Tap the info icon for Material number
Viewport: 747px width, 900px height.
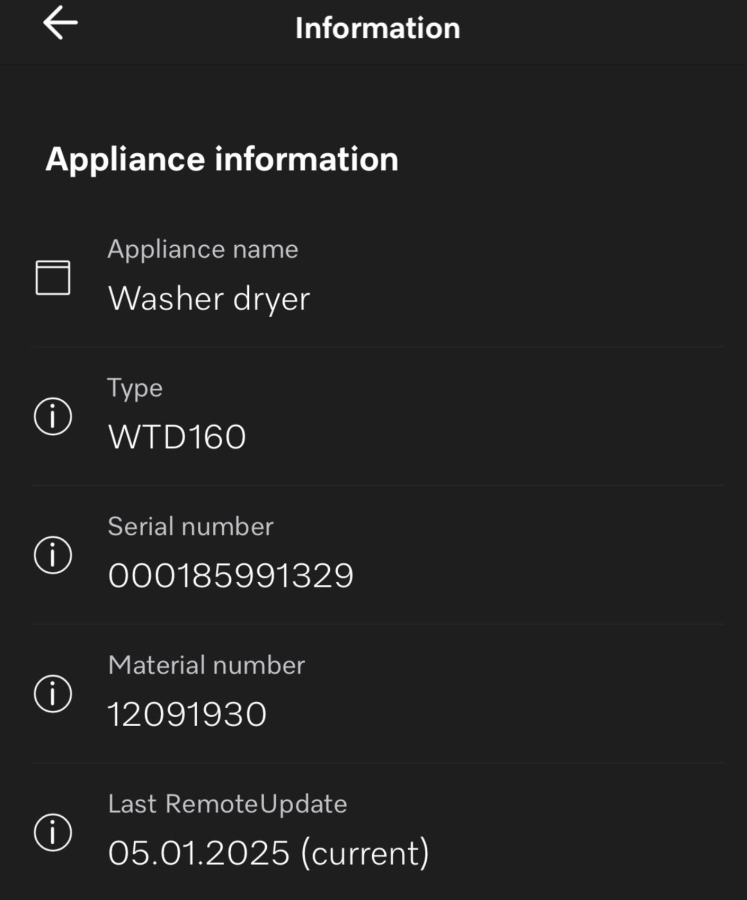click(53, 694)
